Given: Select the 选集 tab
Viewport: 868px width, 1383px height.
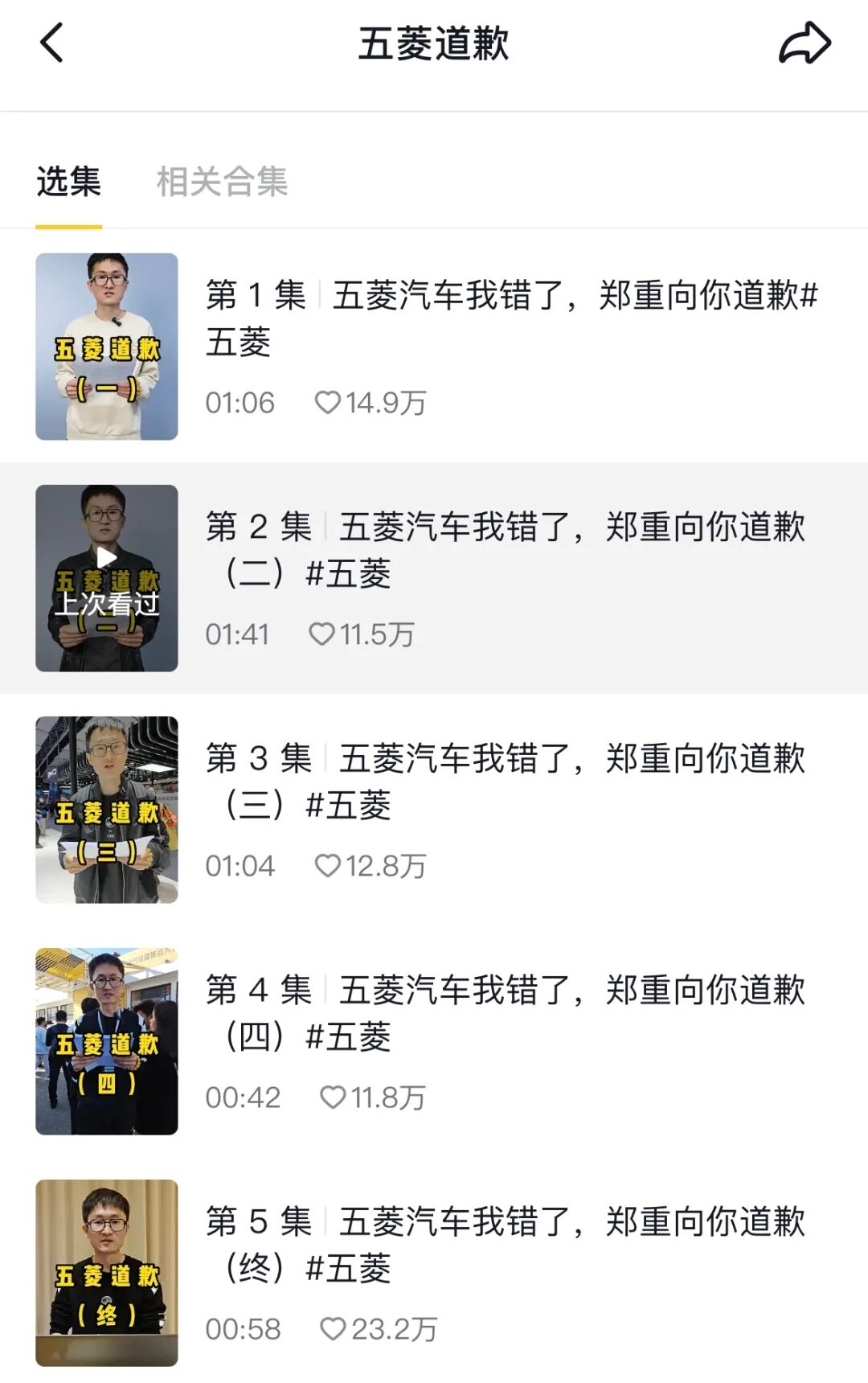Looking at the screenshot, I should (x=69, y=182).
